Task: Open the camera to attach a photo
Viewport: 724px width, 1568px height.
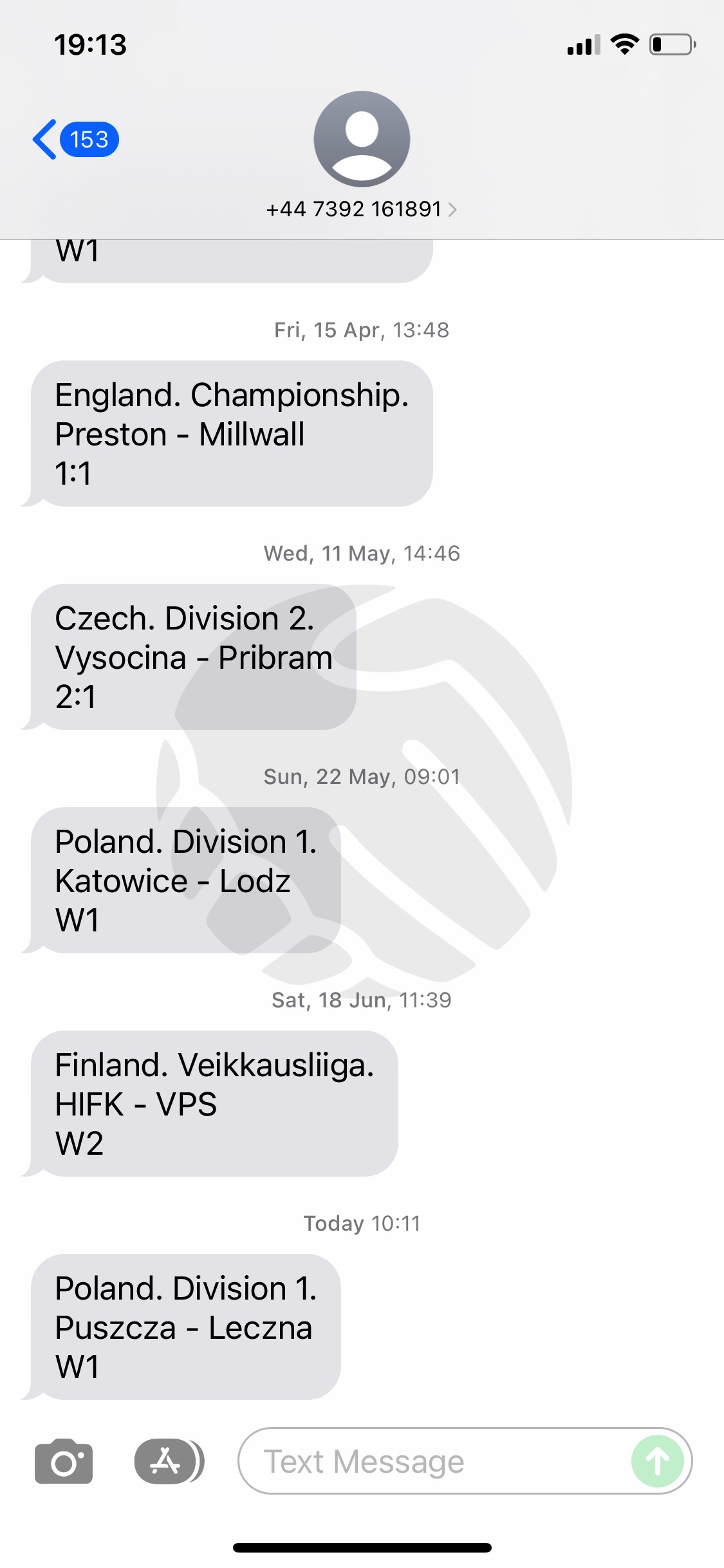Action: point(64,1461)
